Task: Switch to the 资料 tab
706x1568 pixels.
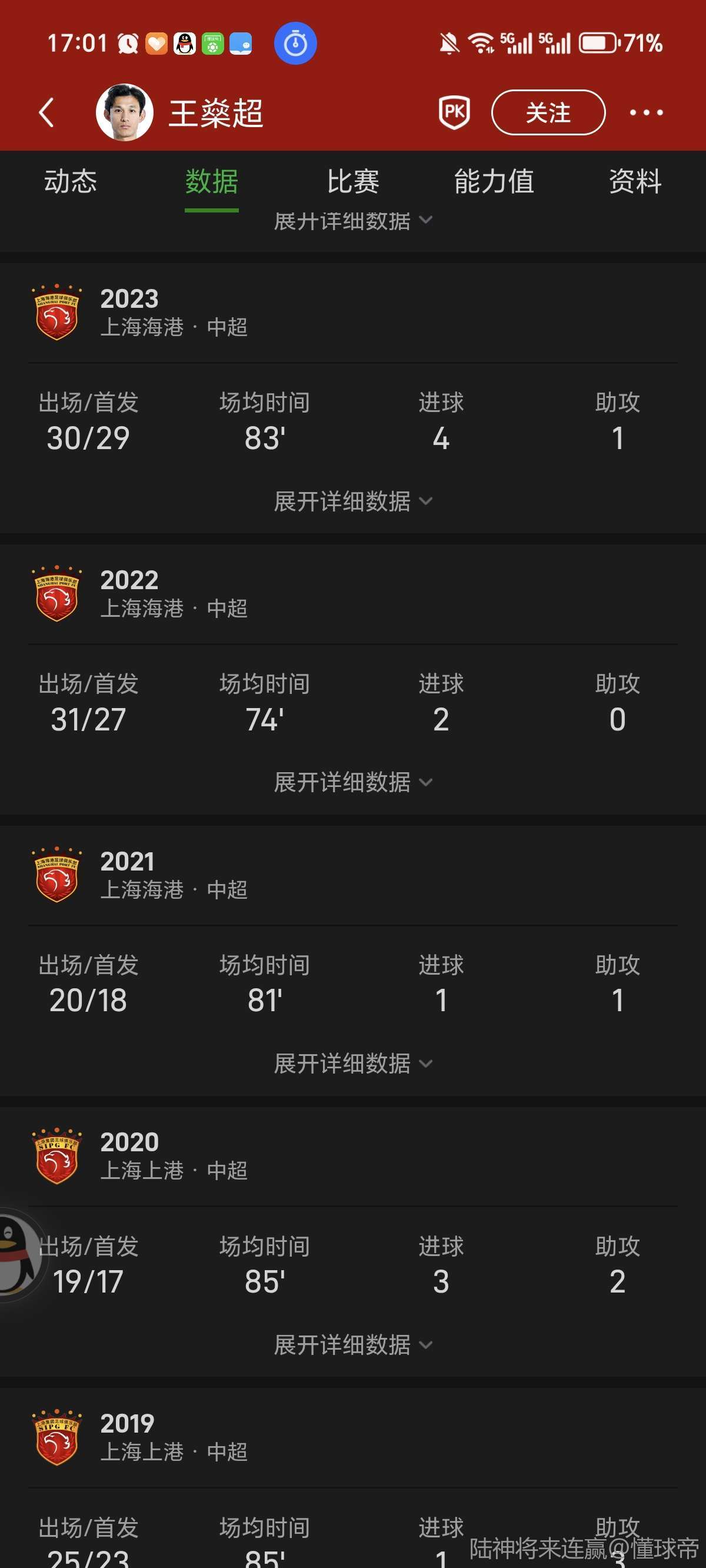Action: pyautogui.click(x=635, y=181)
